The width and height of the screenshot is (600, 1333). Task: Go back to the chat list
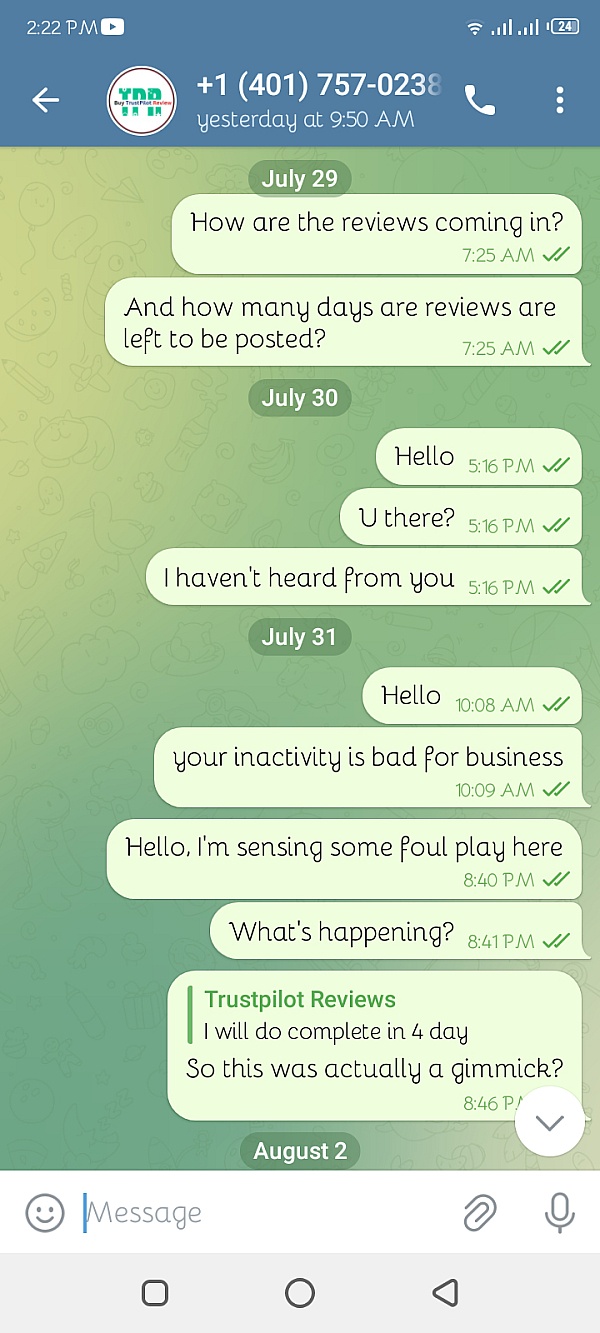tap(46, 100)
